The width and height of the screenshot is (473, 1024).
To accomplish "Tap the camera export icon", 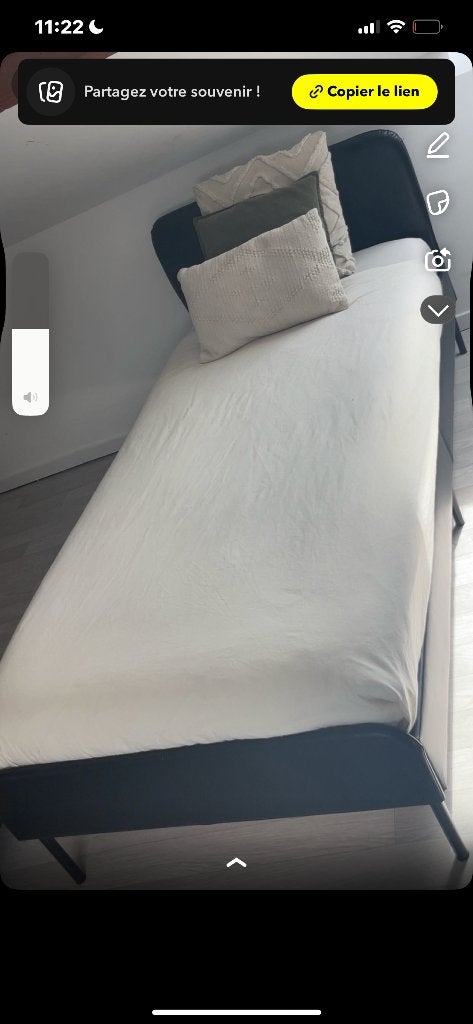I will [438, 259].
